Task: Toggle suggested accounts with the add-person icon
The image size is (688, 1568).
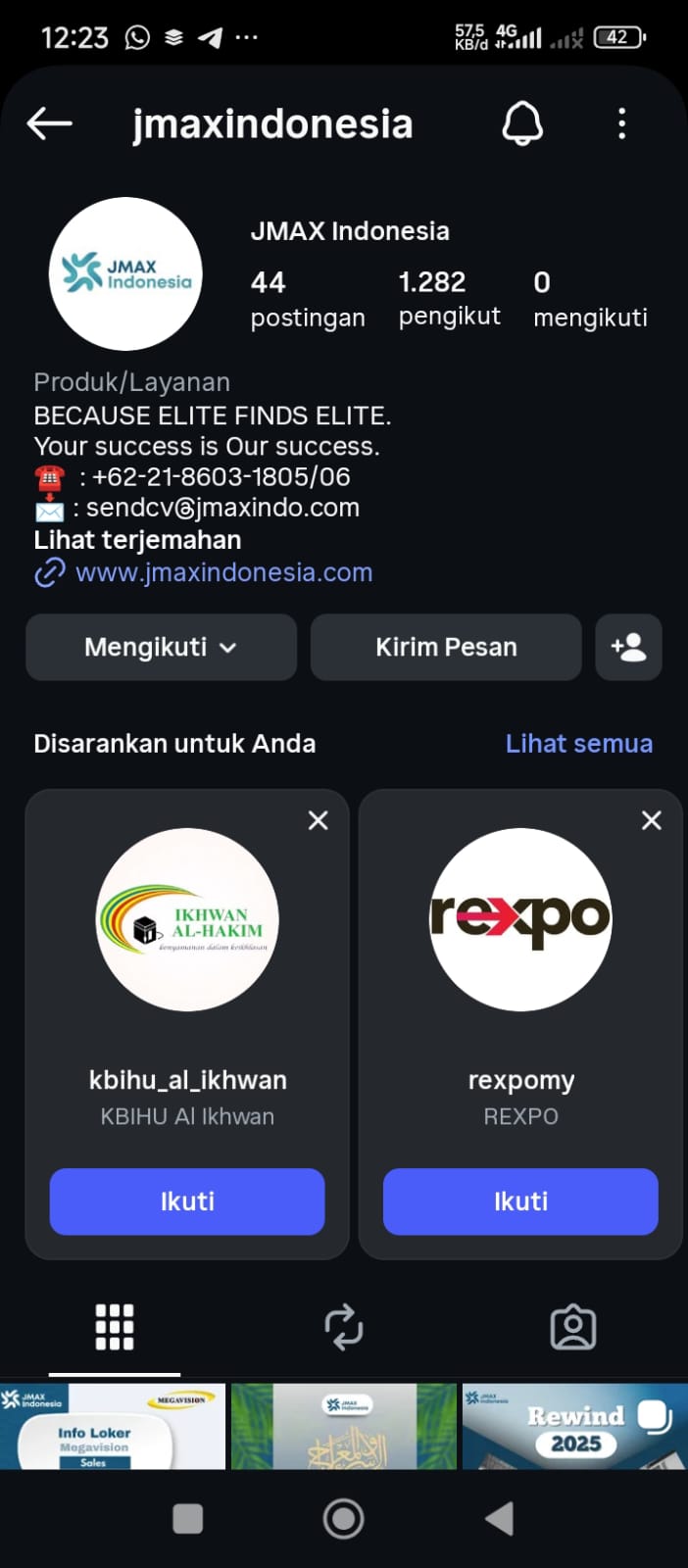Action: click(628, 647)
